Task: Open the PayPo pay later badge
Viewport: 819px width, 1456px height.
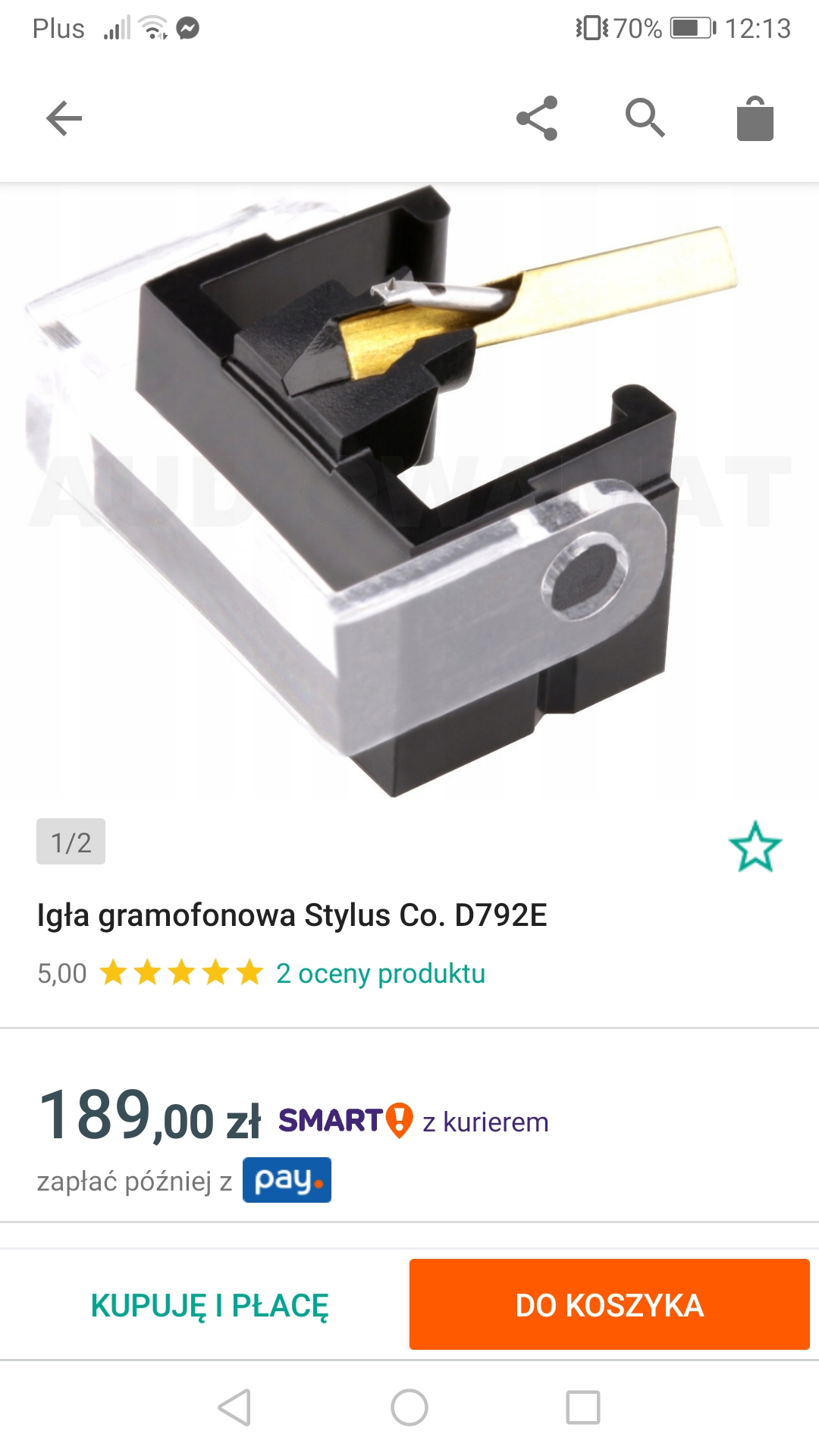Action: [x=287, y=1180]
